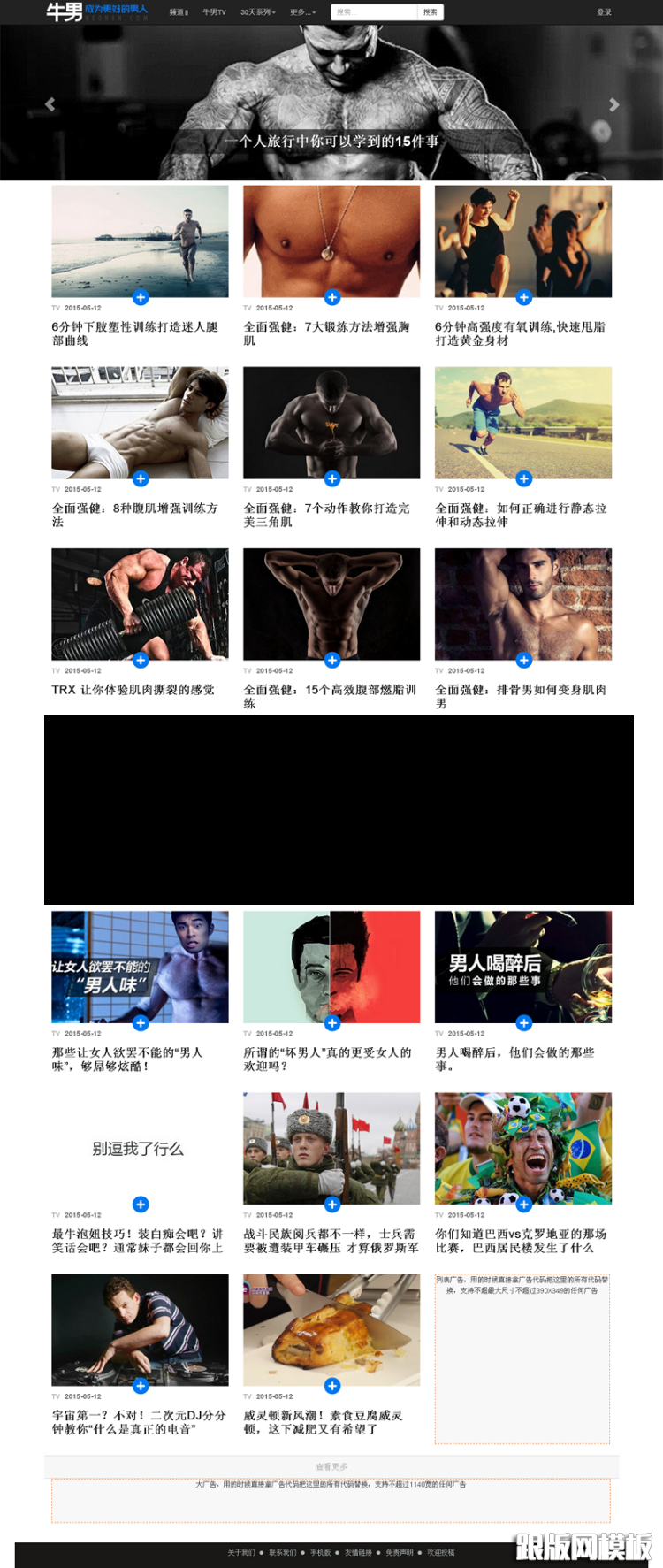This screenshot has width=663, height=1568.
Task: Click the right arrow of the banner carousel
Action: click(x=614, y=105)
